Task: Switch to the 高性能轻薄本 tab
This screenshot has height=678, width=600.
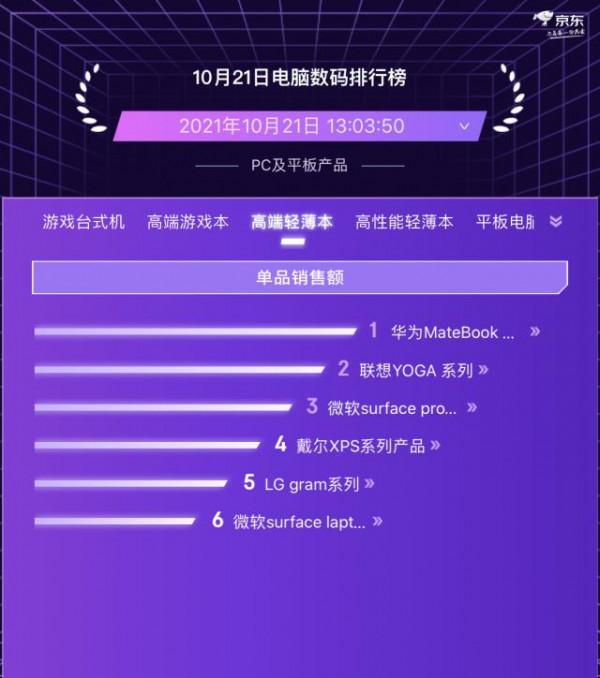Action: 404,222
